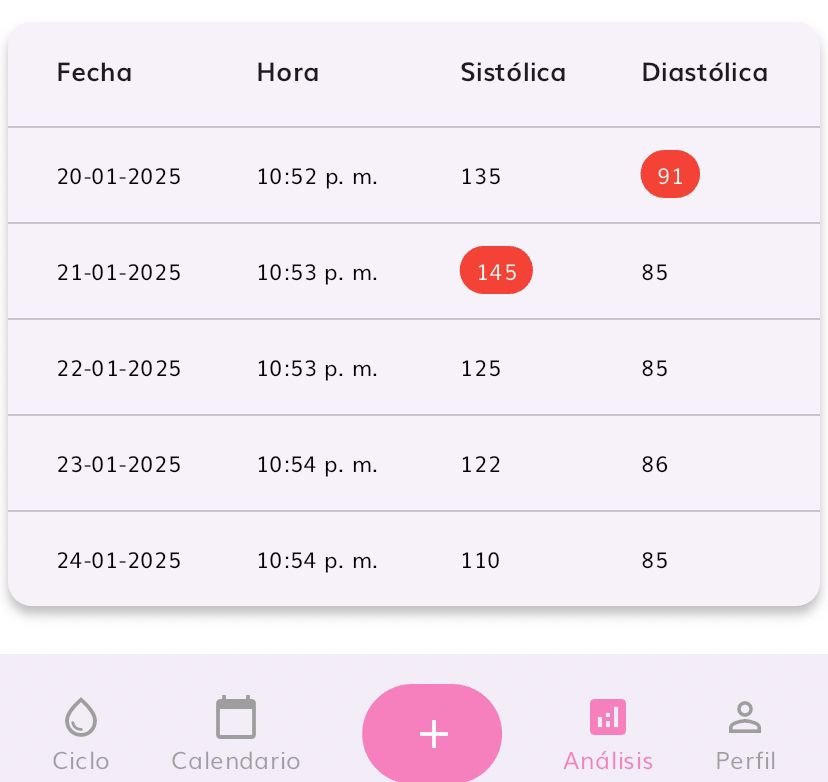Select the Análisis tab
The image size is (828, 782).
(x=608, y=734)
